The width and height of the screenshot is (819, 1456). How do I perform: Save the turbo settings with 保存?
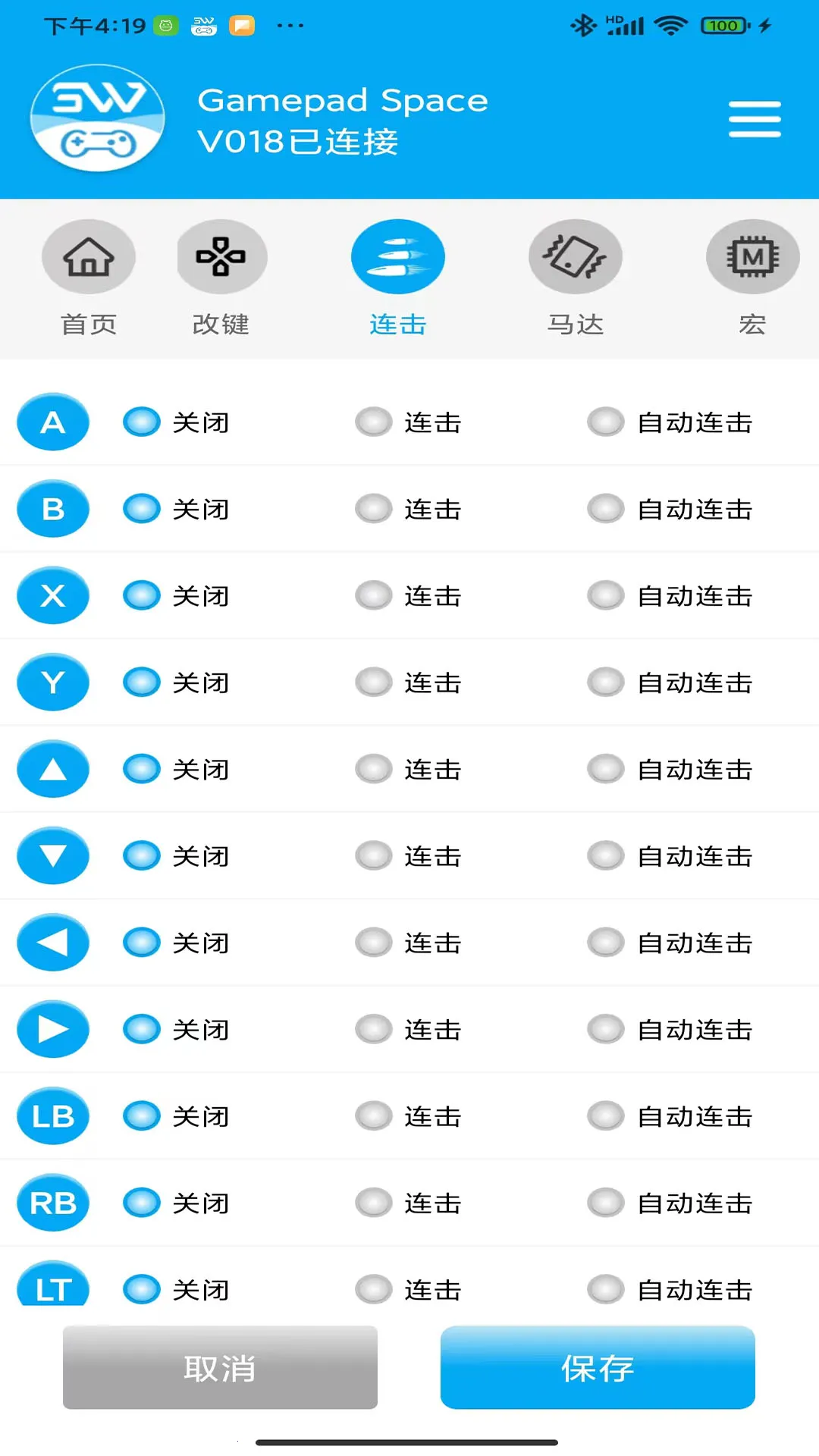(x=598, y=1367)
